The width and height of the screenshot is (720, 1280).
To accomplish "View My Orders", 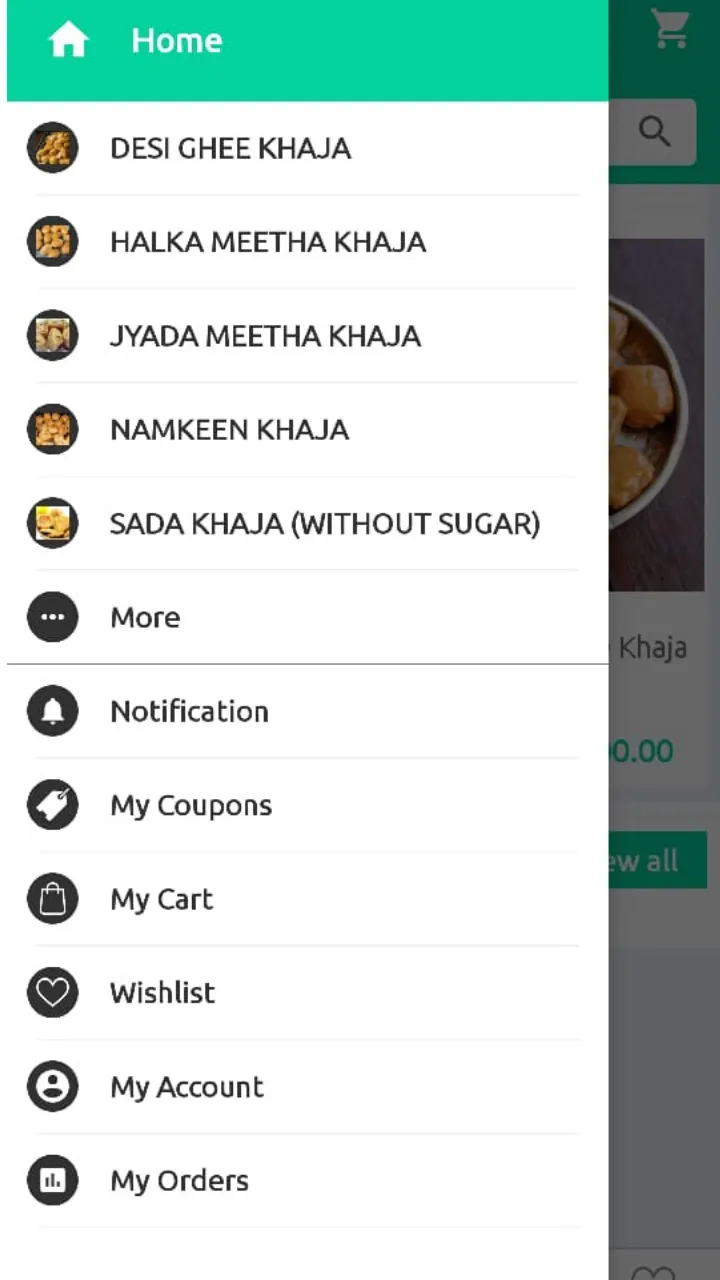I will (179, 1181).
